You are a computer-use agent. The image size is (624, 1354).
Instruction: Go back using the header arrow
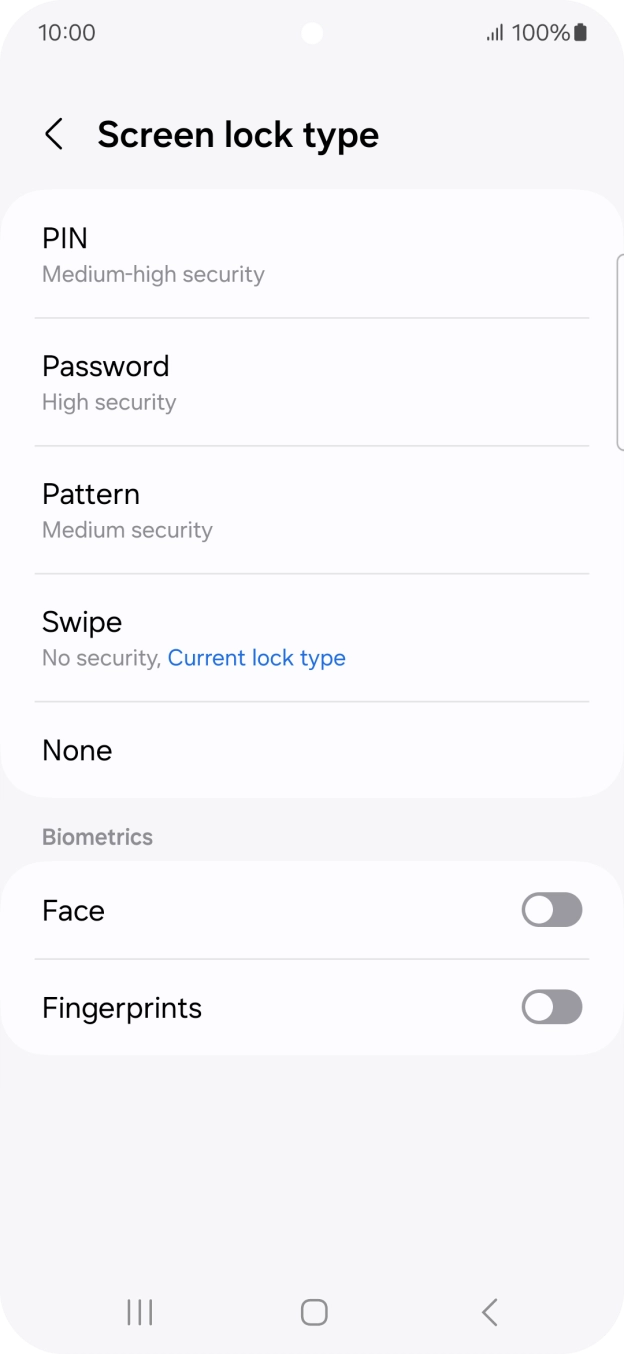(x=54, y=134)
